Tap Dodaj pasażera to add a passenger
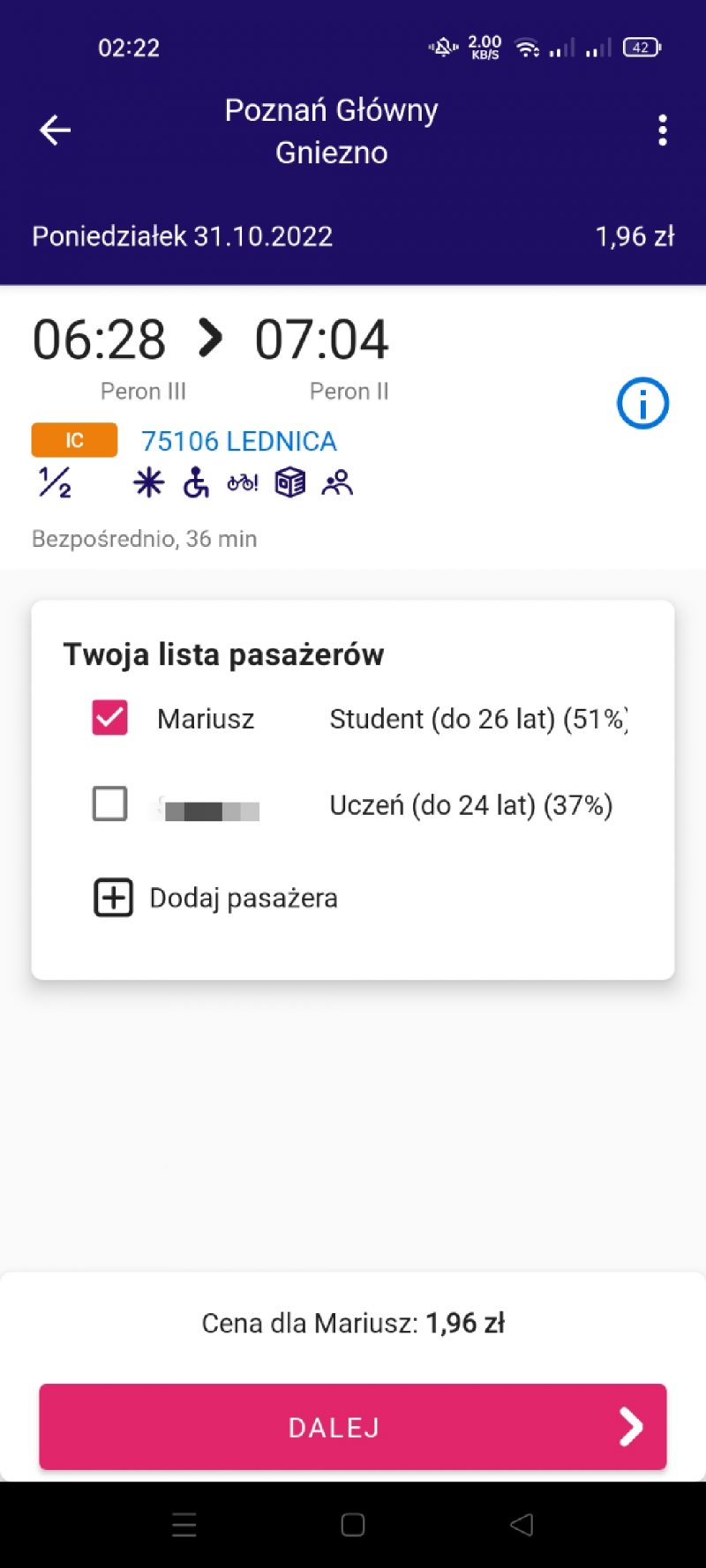Image resolution: width=706 pixels, height=1568 pixels. pyautogui.click(x=243, y=897)
